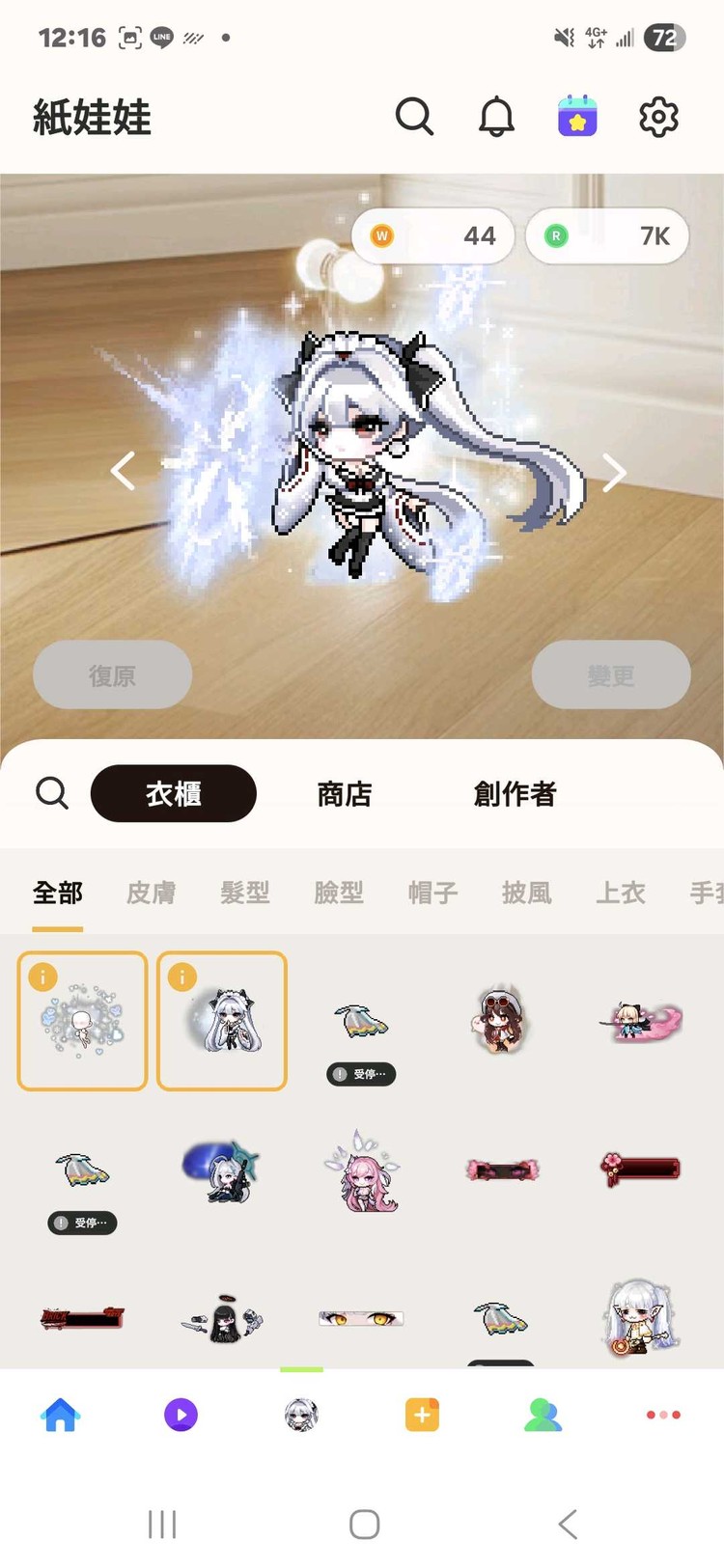
Task: Open the yellow plus tab in bottom bar
Action: point(422,1415)
